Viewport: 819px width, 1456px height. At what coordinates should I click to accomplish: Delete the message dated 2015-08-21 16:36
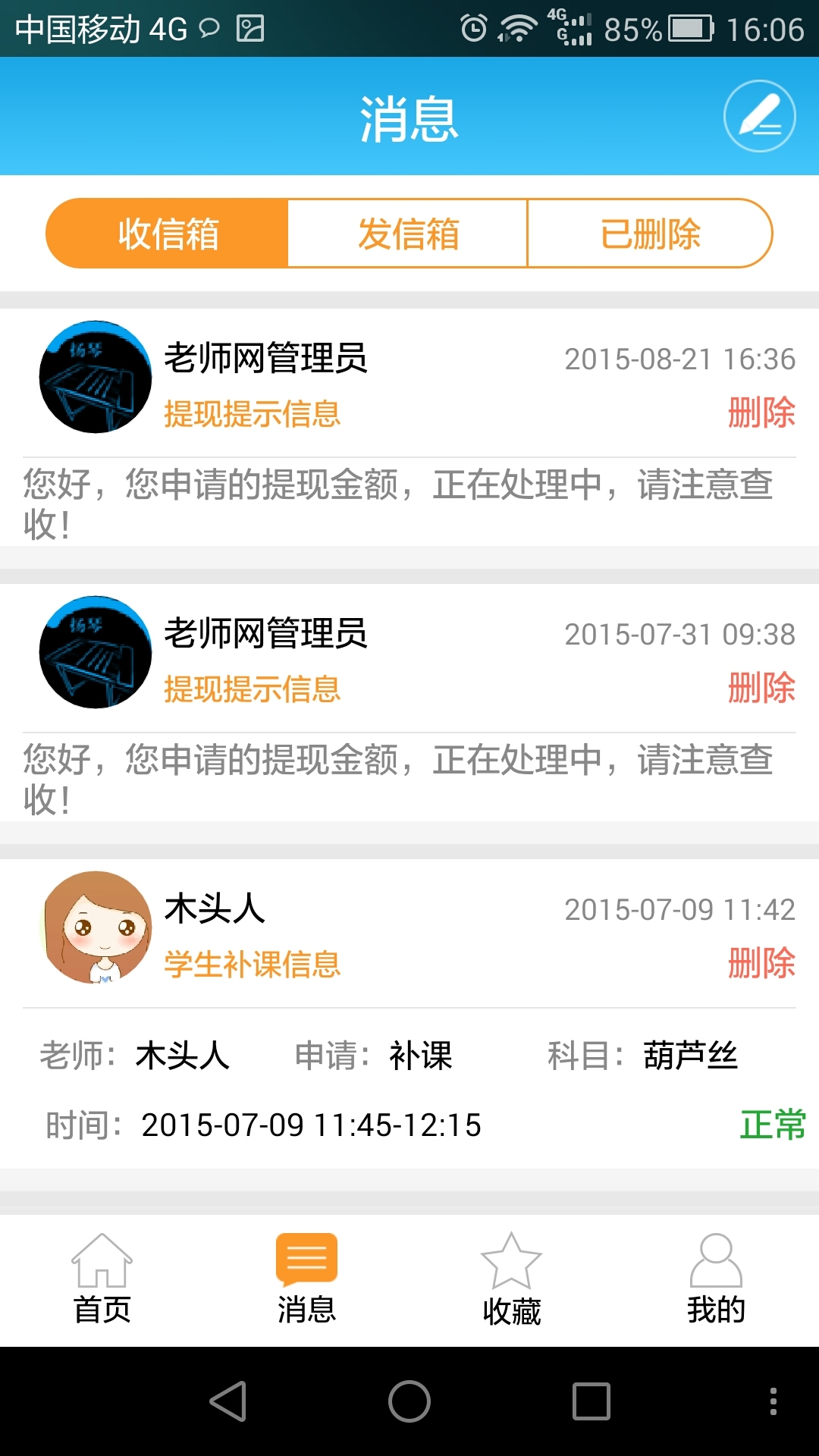click(761, 413)
